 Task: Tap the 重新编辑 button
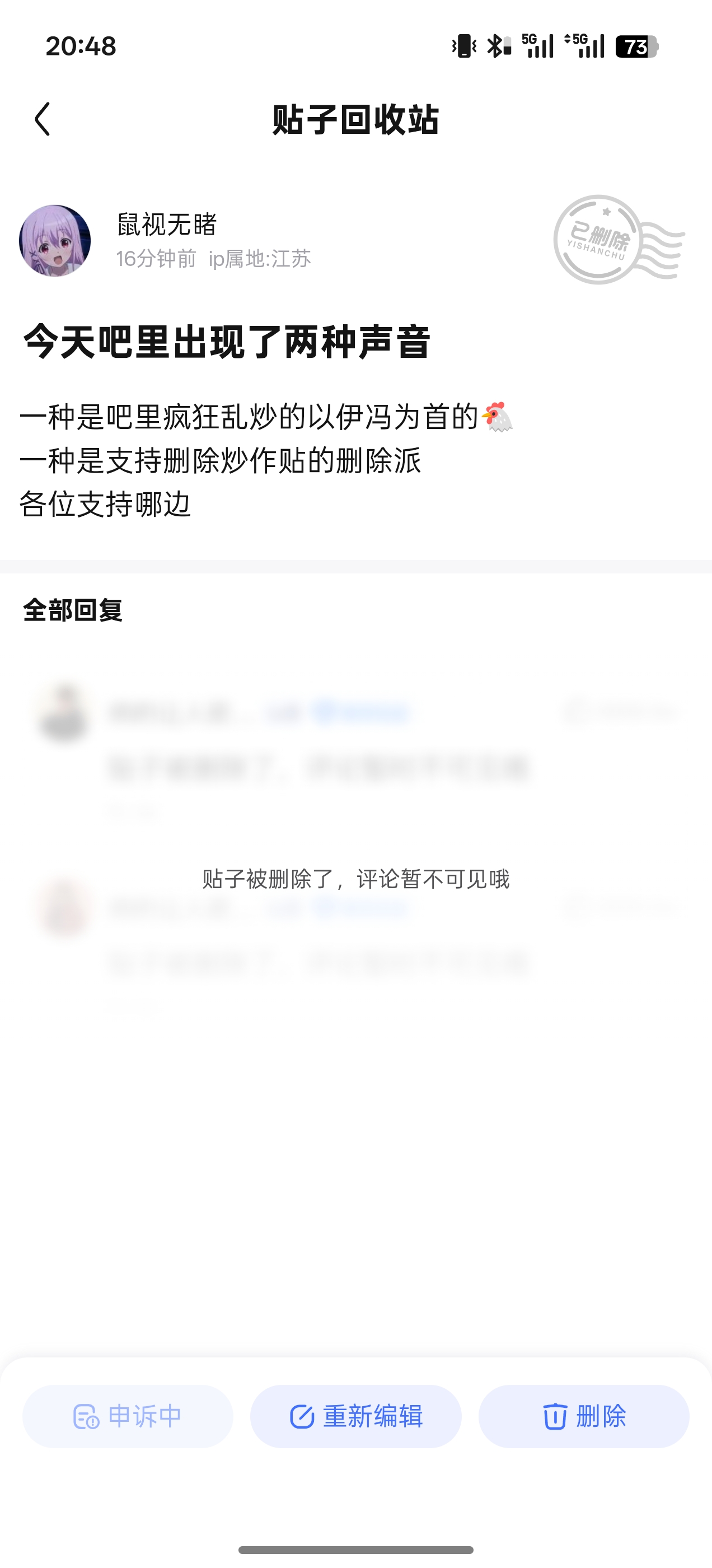click(x=356, y=1416)
